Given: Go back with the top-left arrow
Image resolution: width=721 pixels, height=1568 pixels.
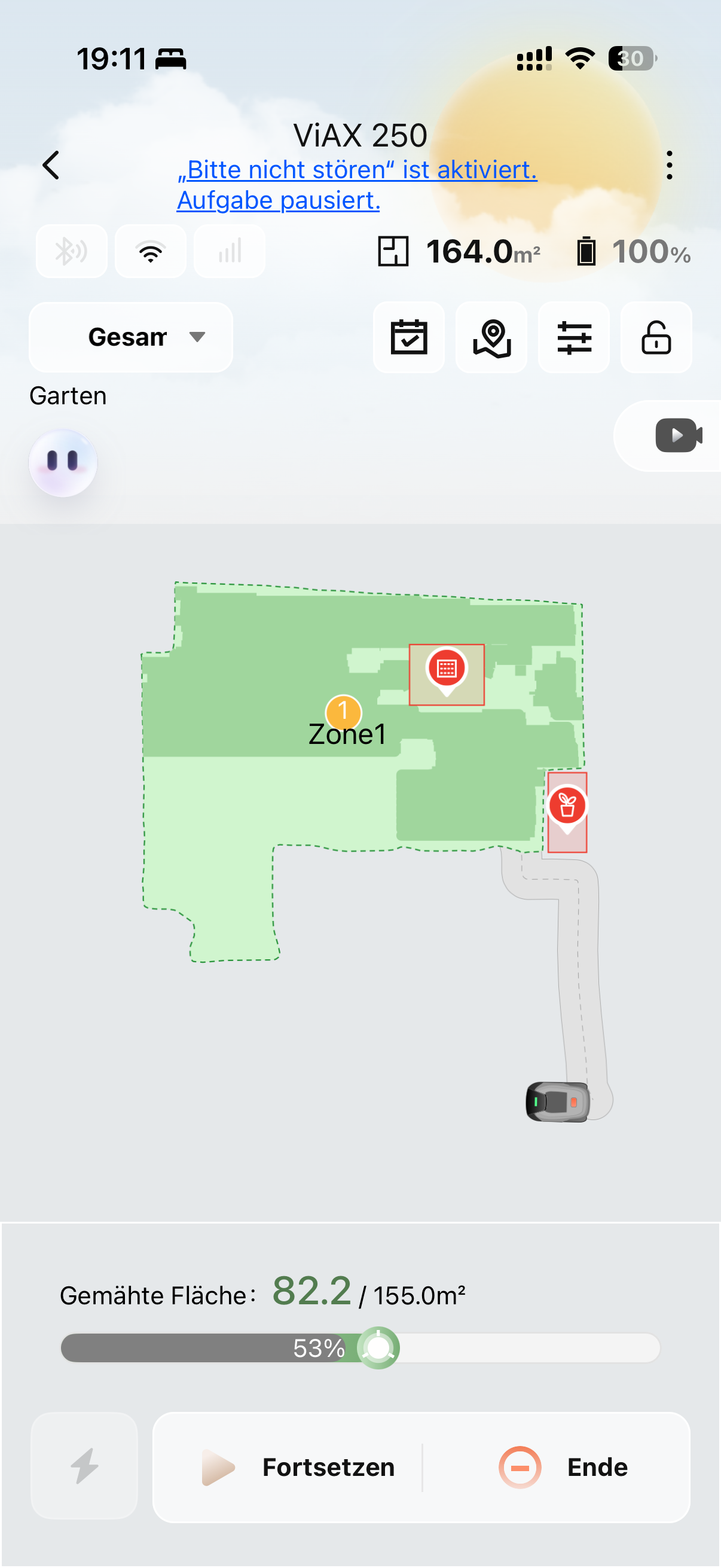Looking at the screenshot, I should pos(51,166).
